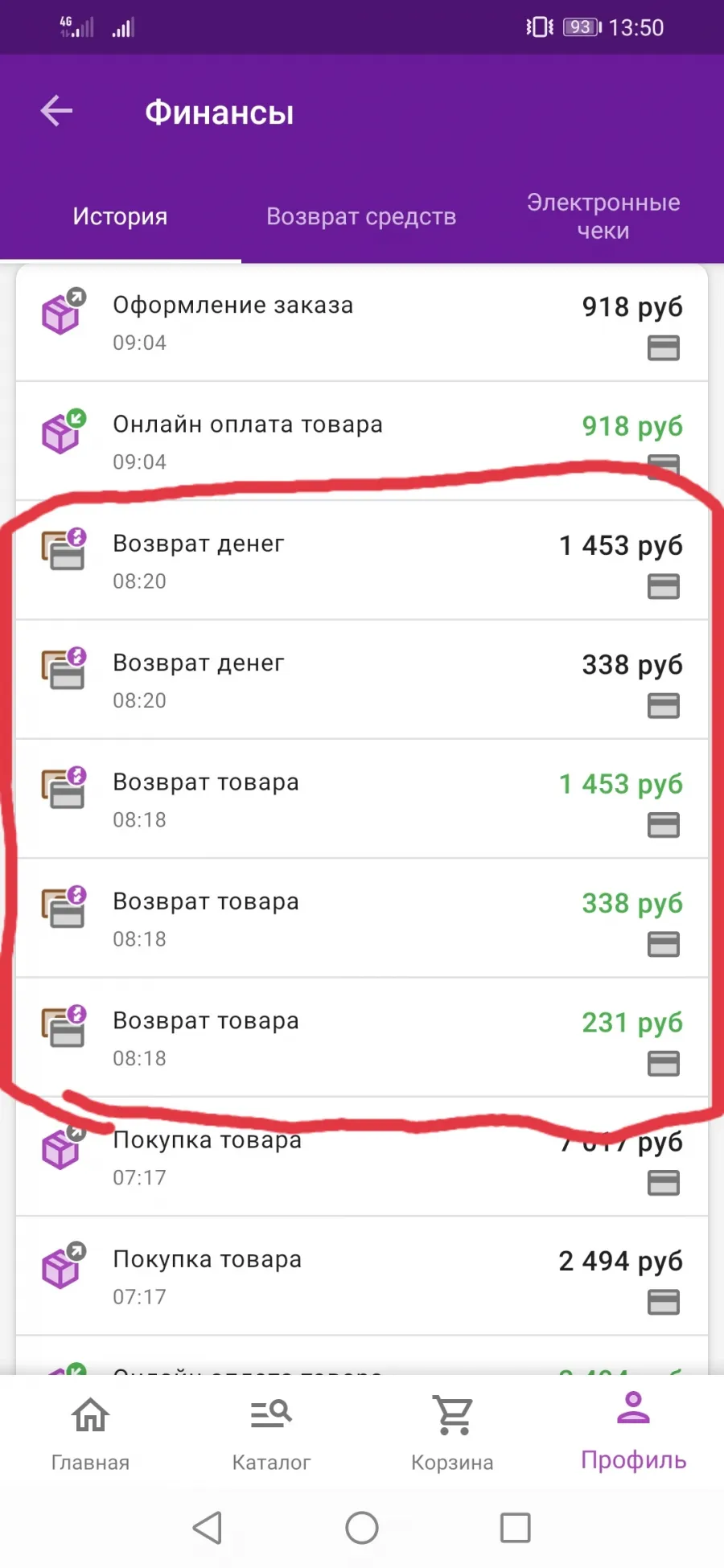Switch to the Возврат средств tab

[361, 216]
